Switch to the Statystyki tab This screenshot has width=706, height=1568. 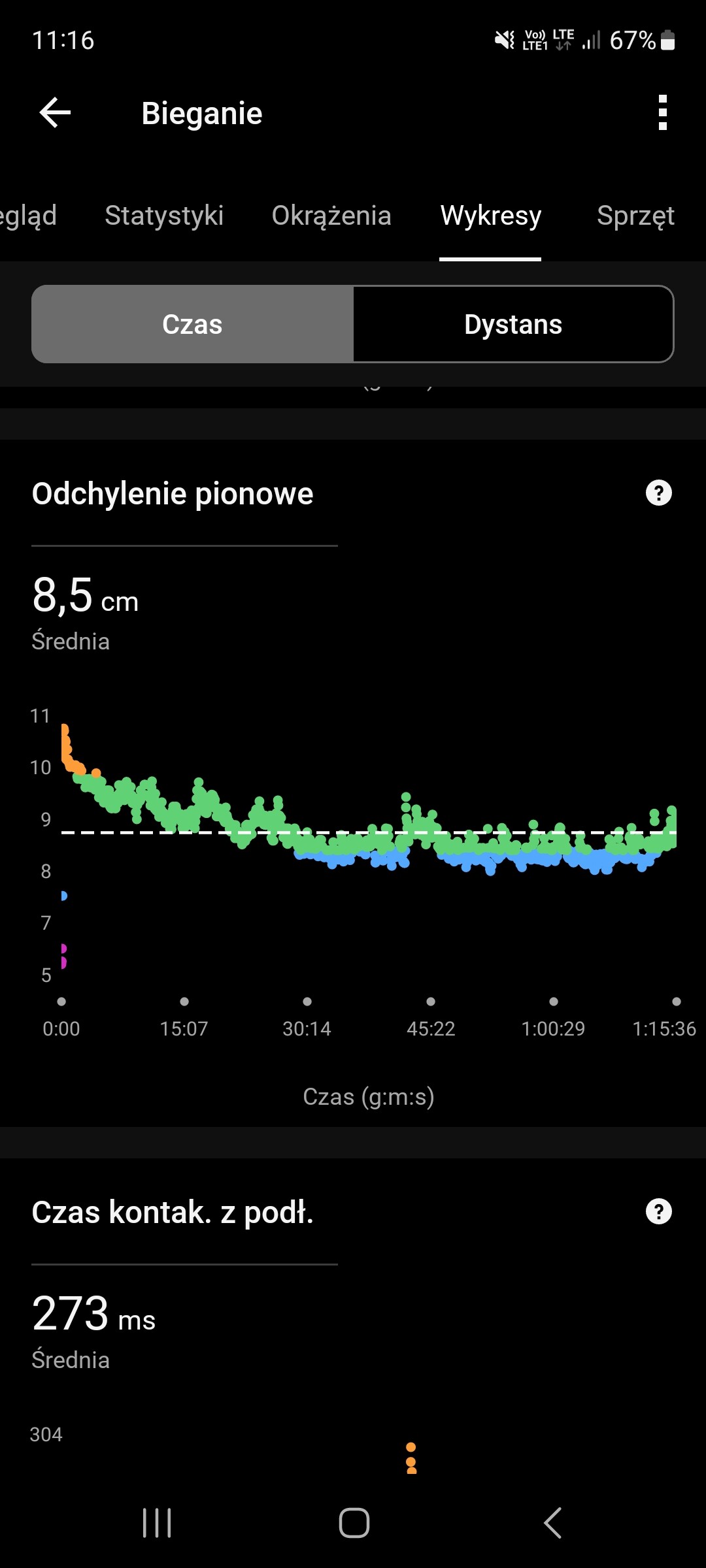coord(164,216)
